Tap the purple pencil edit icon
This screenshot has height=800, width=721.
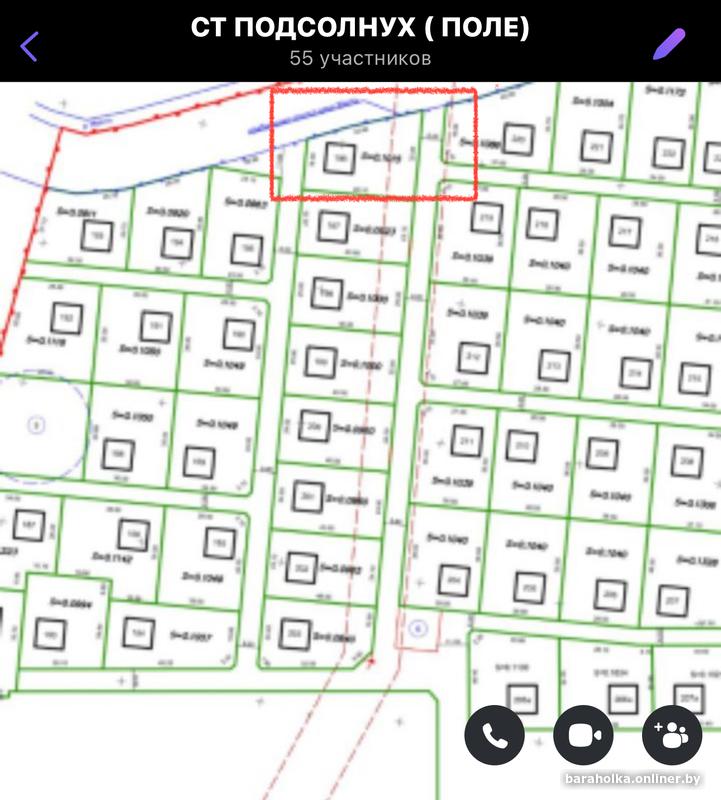click(668, 44)
